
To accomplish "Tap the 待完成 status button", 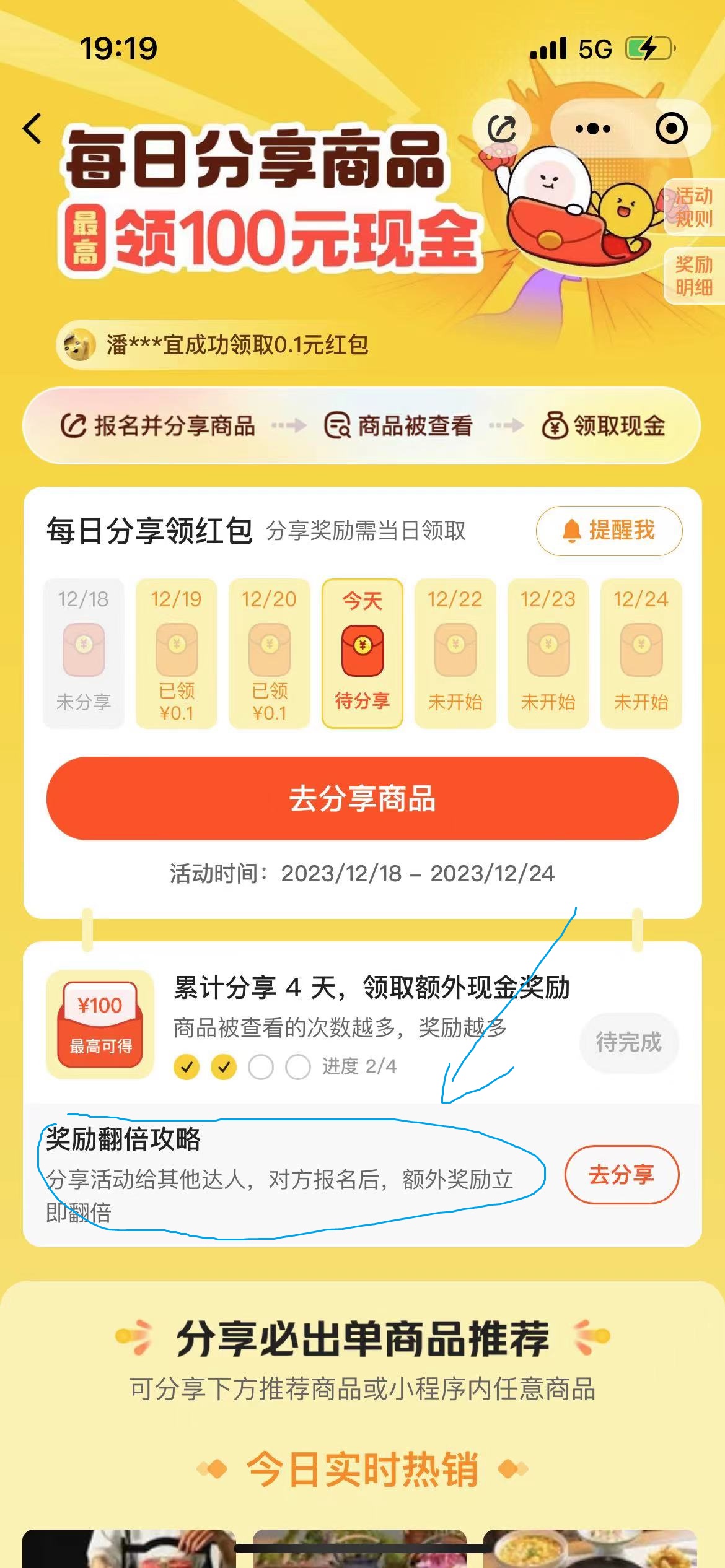I will point(629,1043).
